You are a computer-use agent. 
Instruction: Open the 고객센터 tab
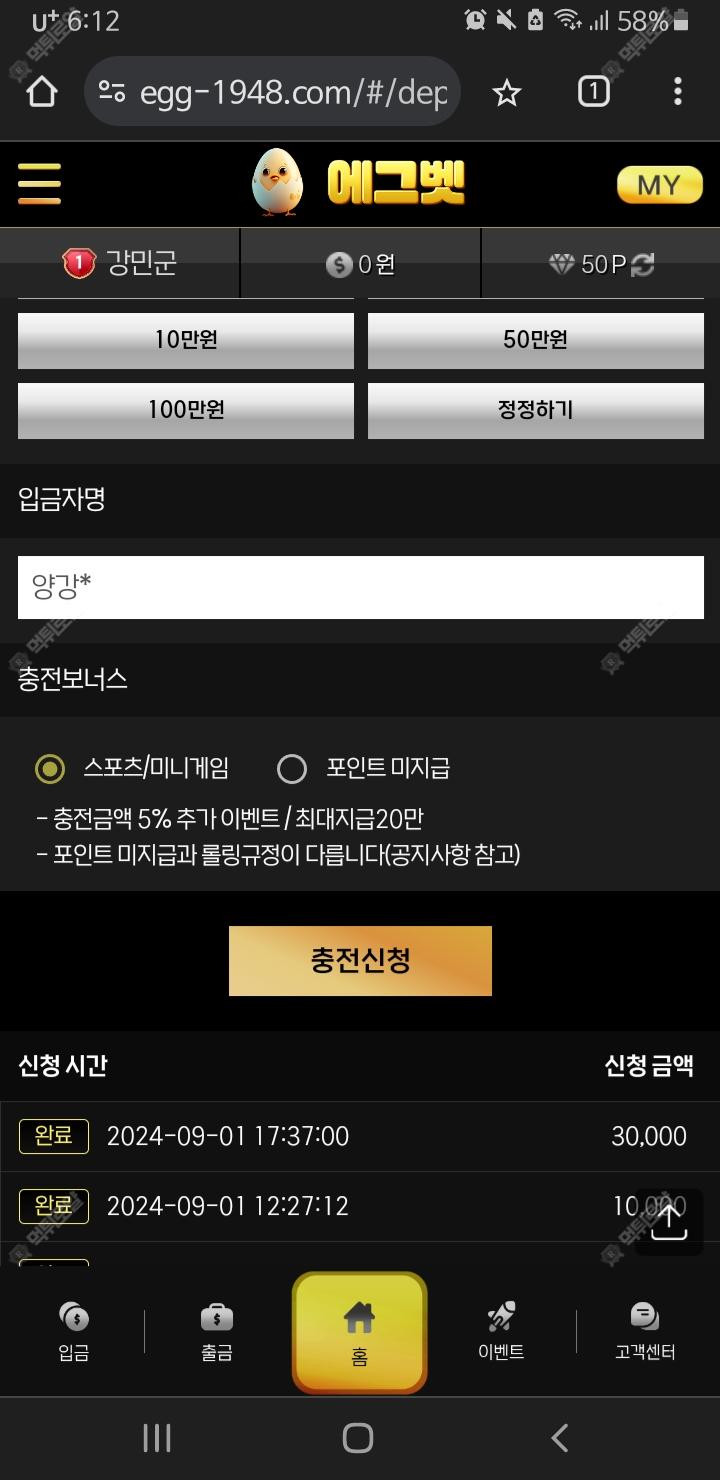point(645,1332)
